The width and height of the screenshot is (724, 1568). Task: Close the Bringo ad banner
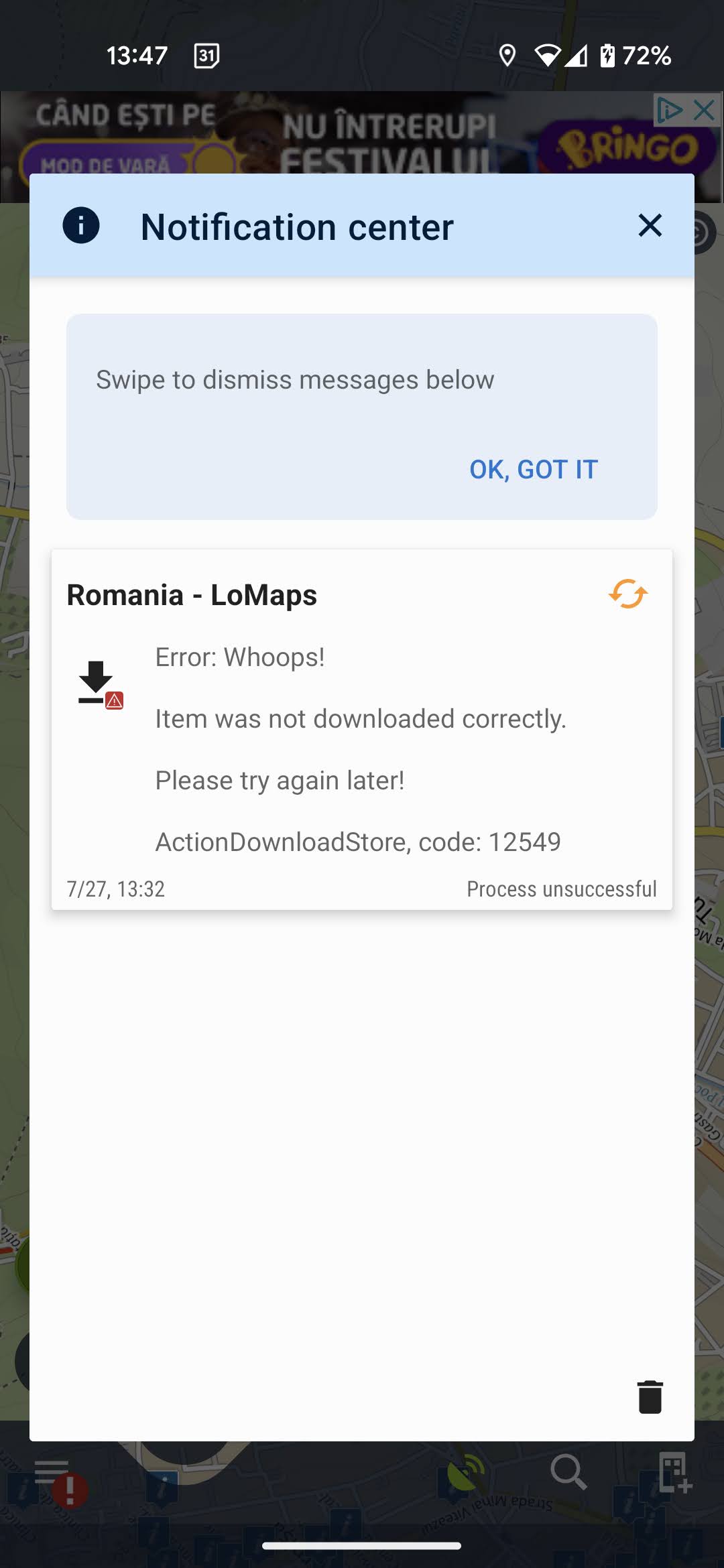coord(705,109)
